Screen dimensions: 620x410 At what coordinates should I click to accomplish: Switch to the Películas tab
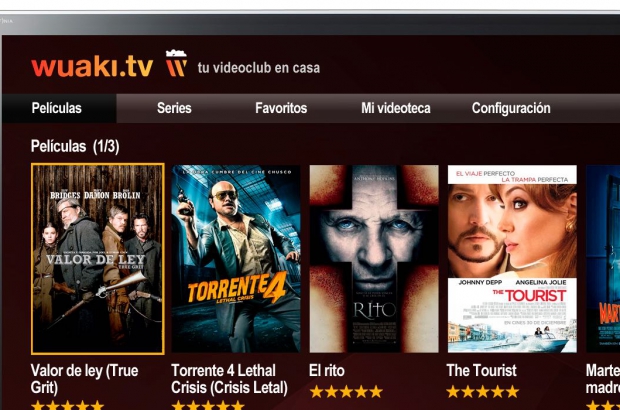(x=57, y=108)
